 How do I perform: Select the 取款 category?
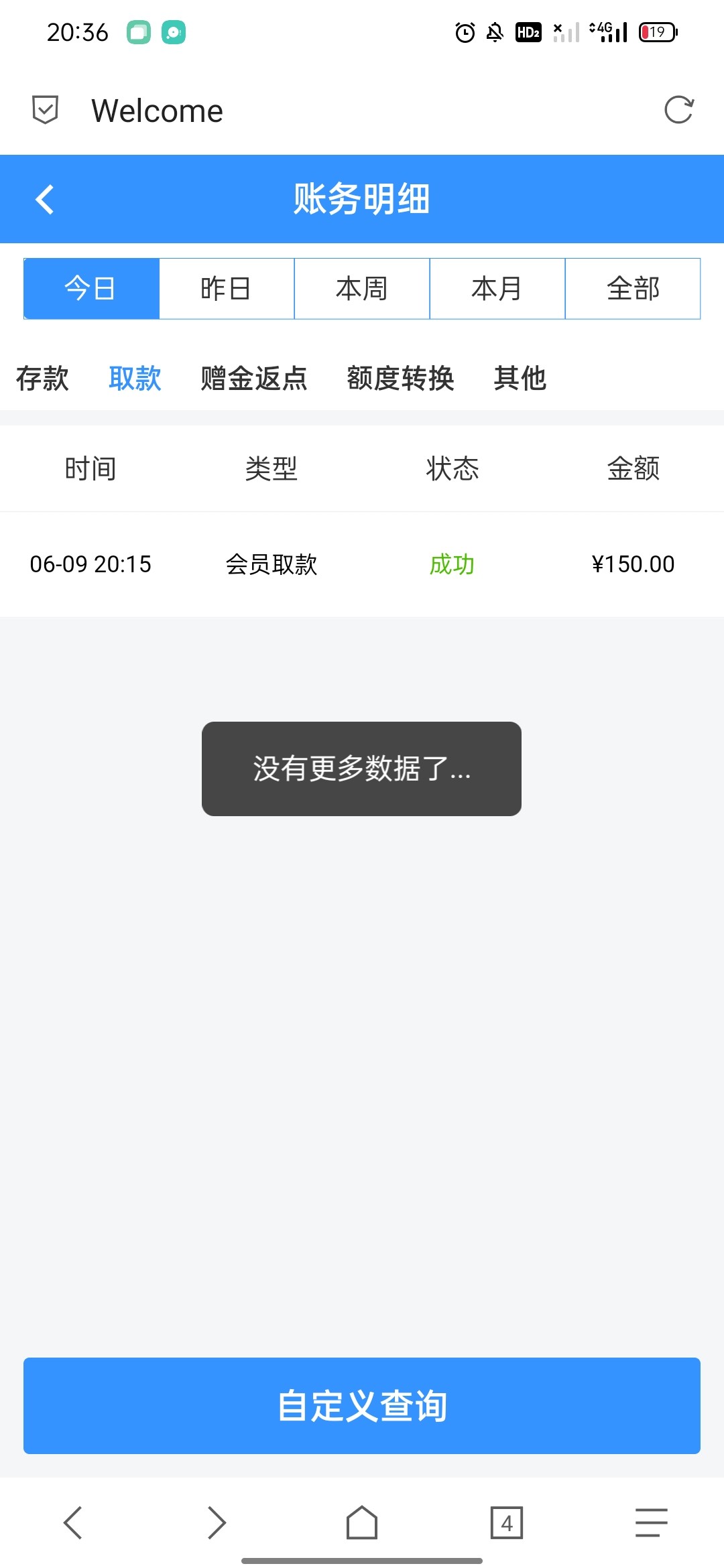[x=135, y=379]
